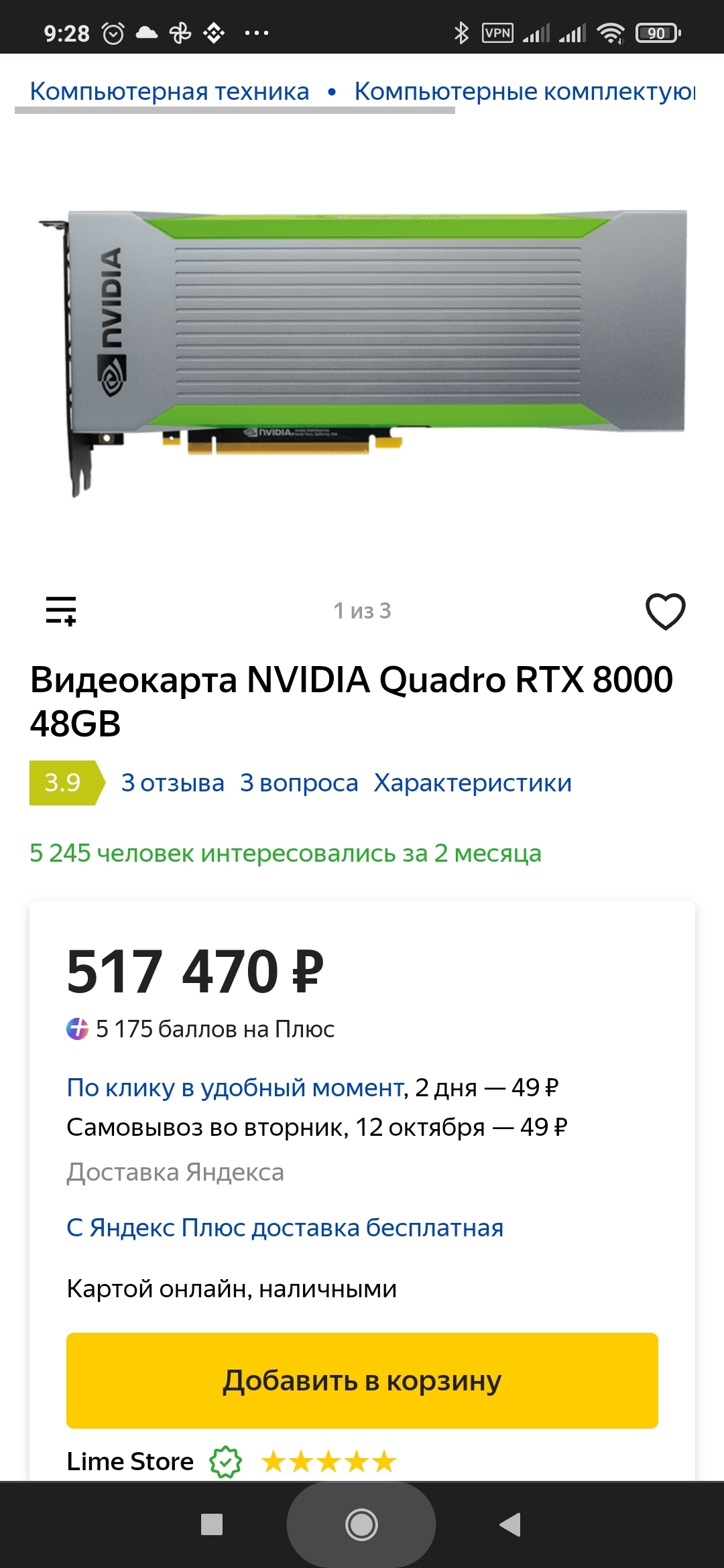Add the video card to favorites with the heart icon
This screenshot has width=724, height=1568.
pos(665,611)
